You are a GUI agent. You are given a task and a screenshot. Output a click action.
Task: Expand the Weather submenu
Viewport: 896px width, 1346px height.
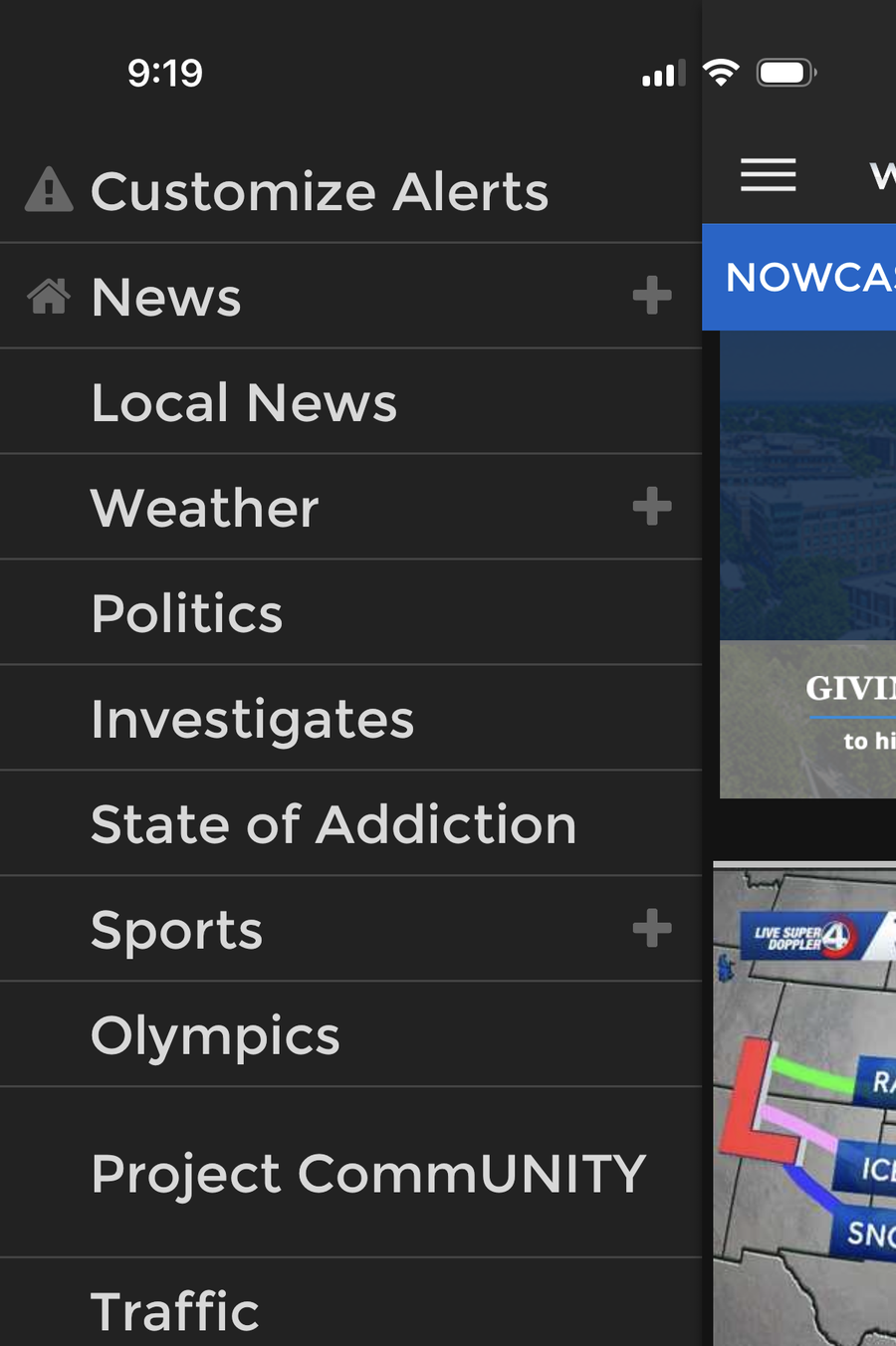point(652,506)
